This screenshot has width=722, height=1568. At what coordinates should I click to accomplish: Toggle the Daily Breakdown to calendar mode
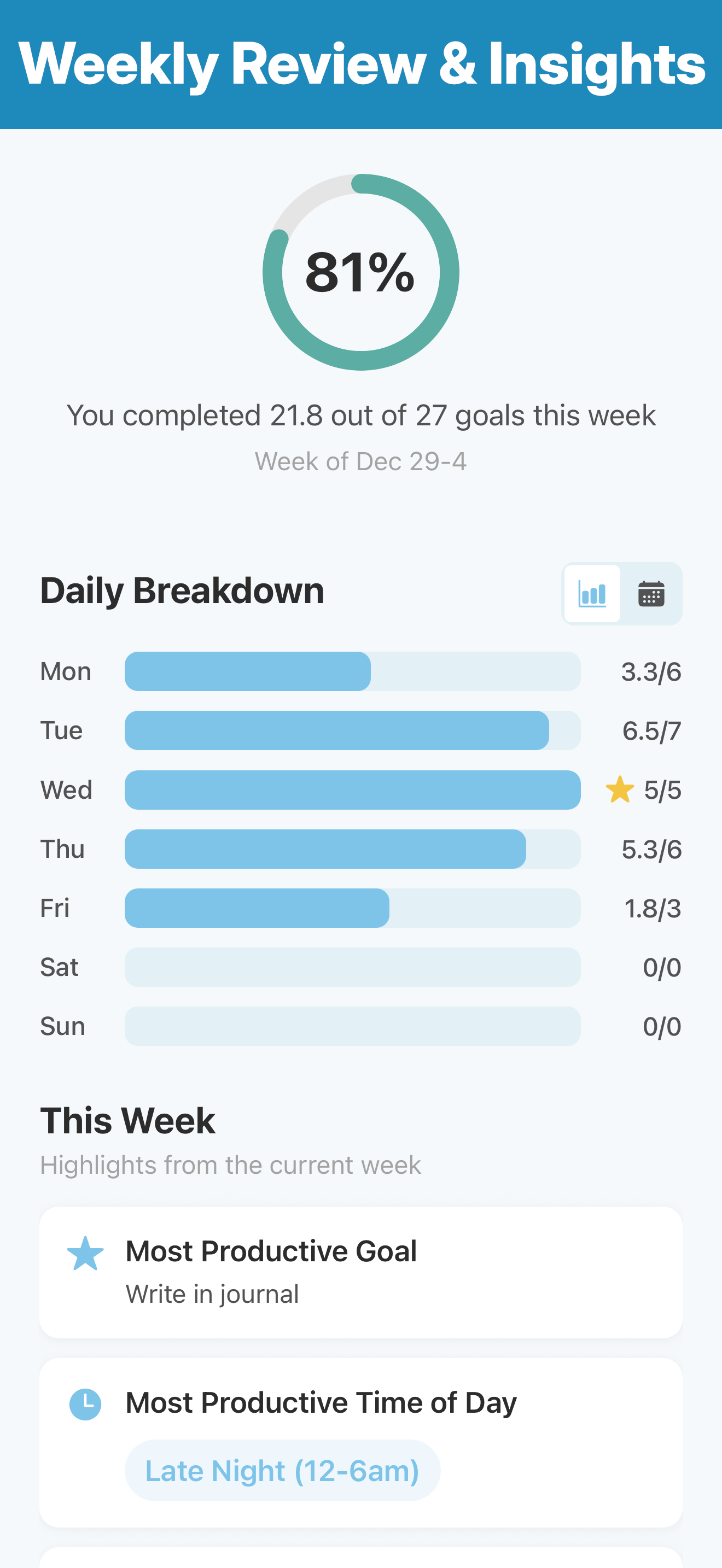(x=651, y=594)
